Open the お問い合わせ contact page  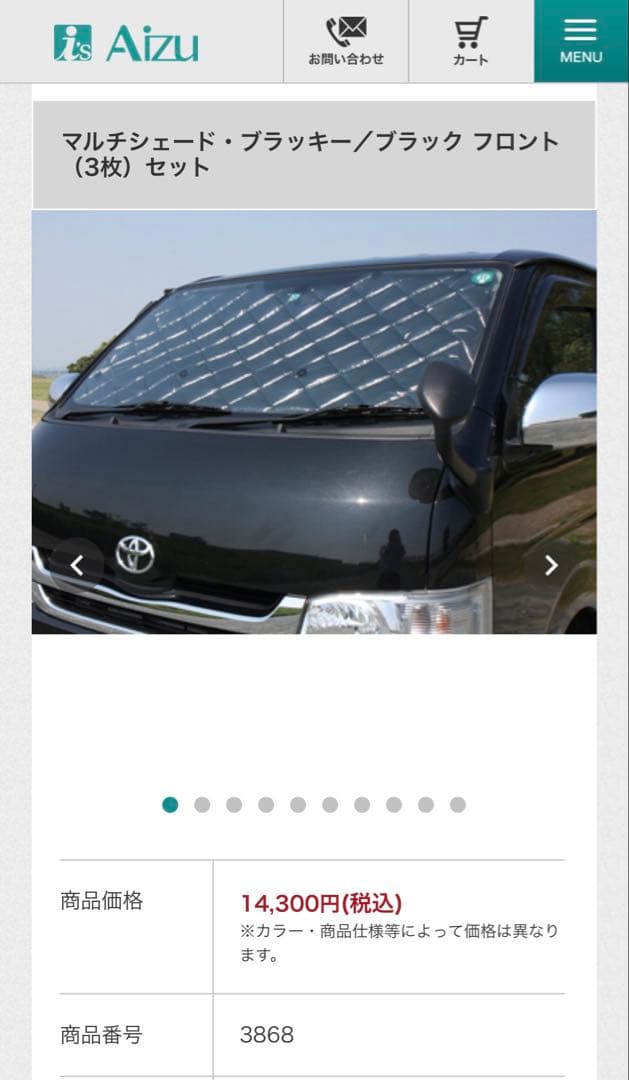(346, 41)
